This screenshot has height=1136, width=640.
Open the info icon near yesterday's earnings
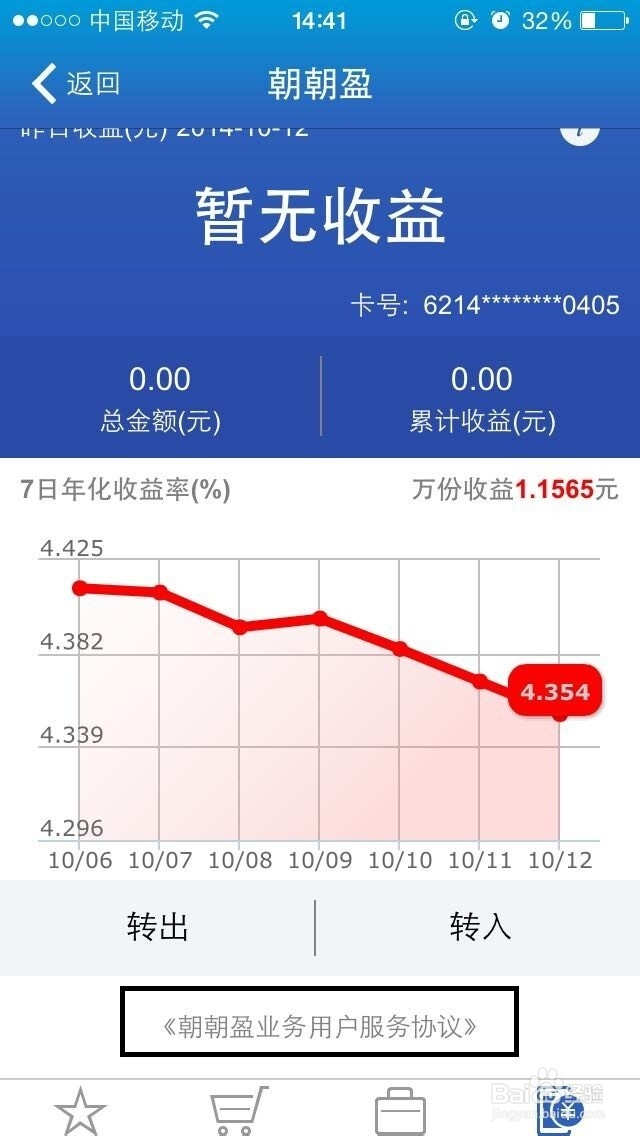pos(579,135)
